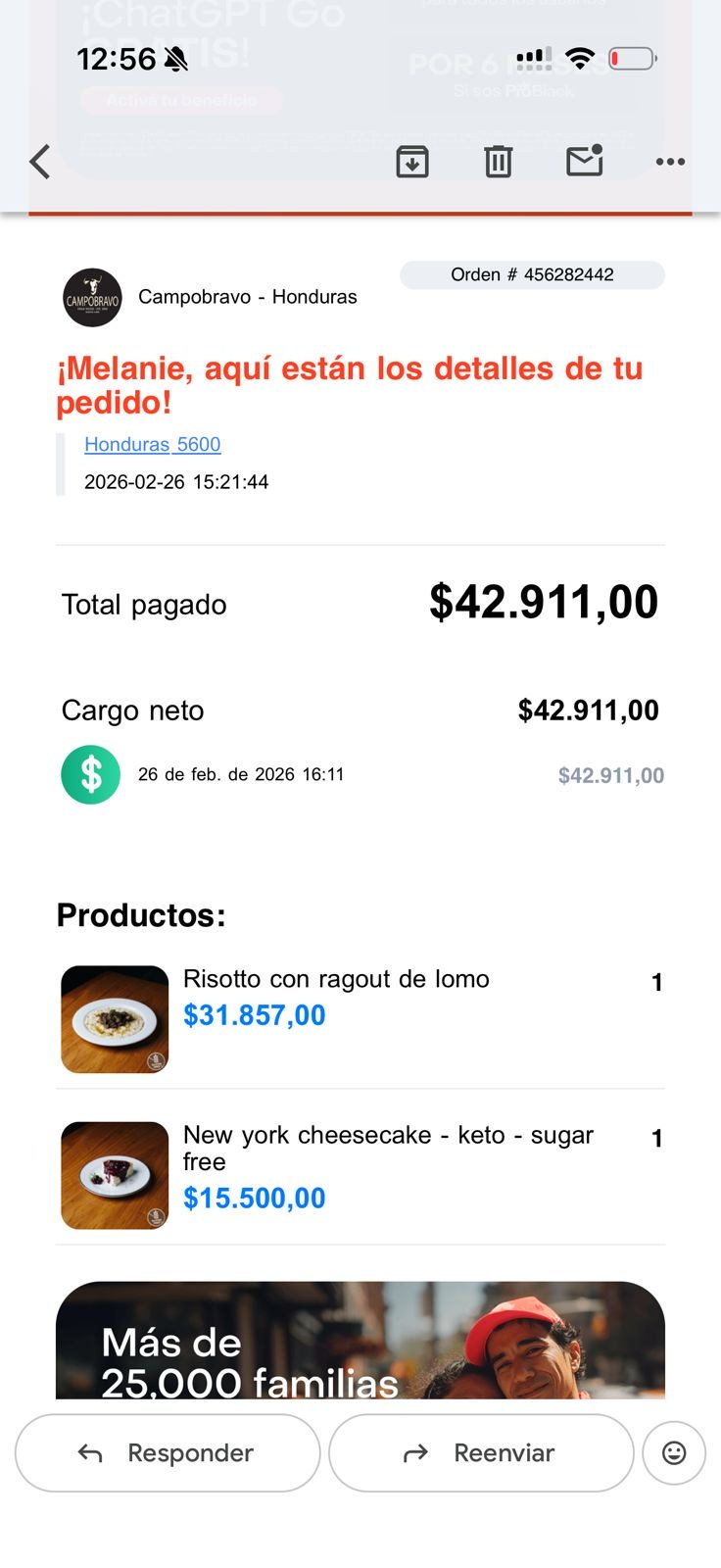Mark this email as unread
This screenshot has height=1568, width=721.
pyautogui.click(x=585, y=161)
